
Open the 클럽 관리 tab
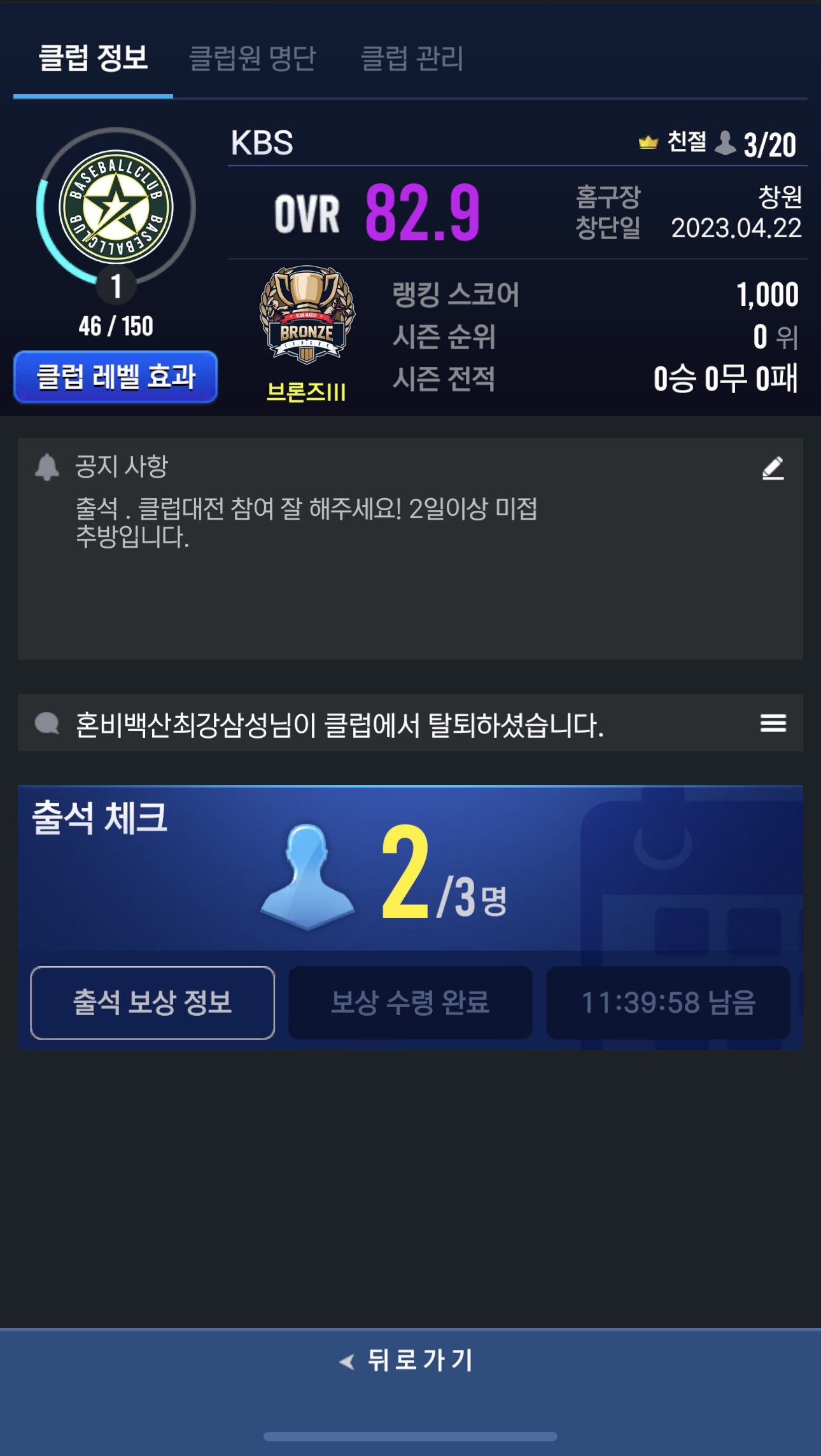[x=412, y=59]
